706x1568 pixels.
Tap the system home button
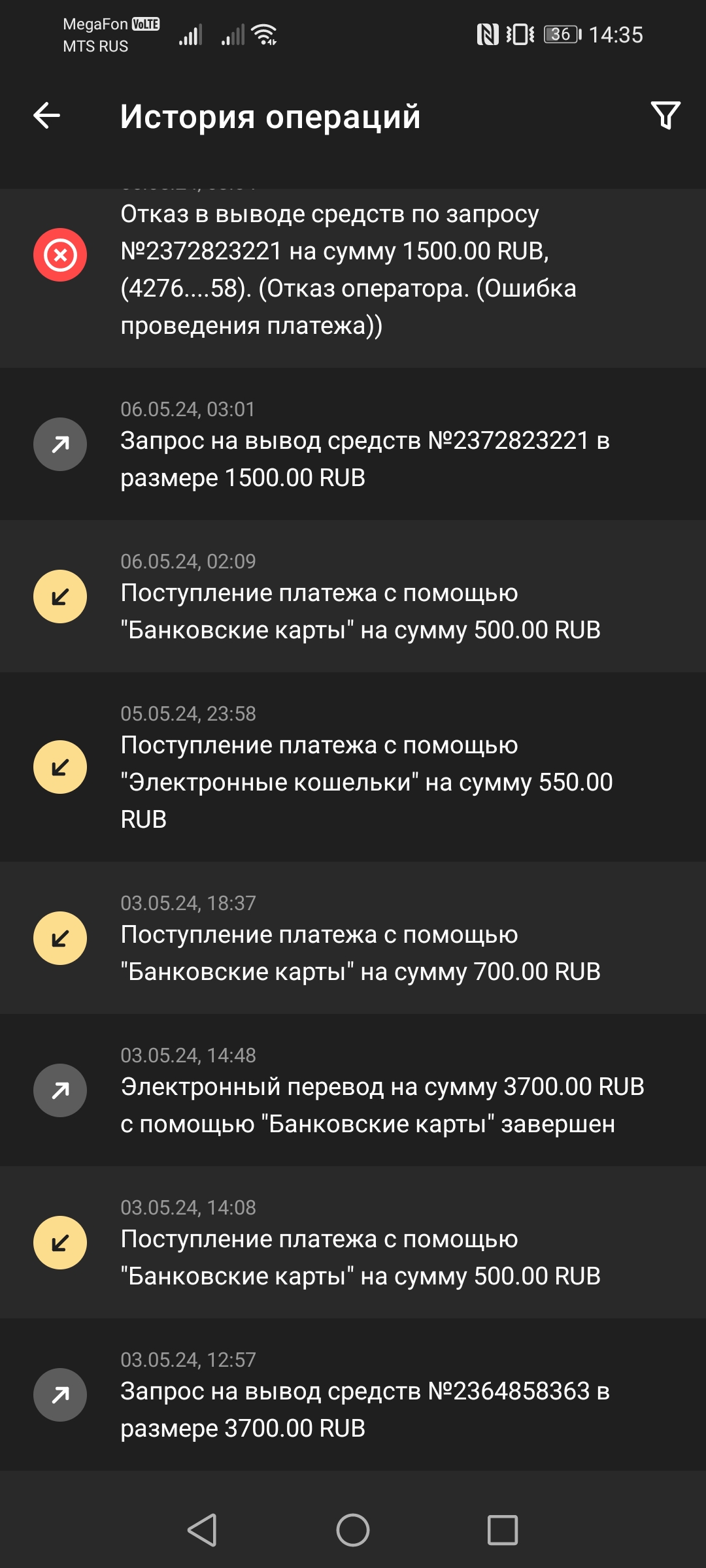pyautogui.click(x=353, y=1530)
